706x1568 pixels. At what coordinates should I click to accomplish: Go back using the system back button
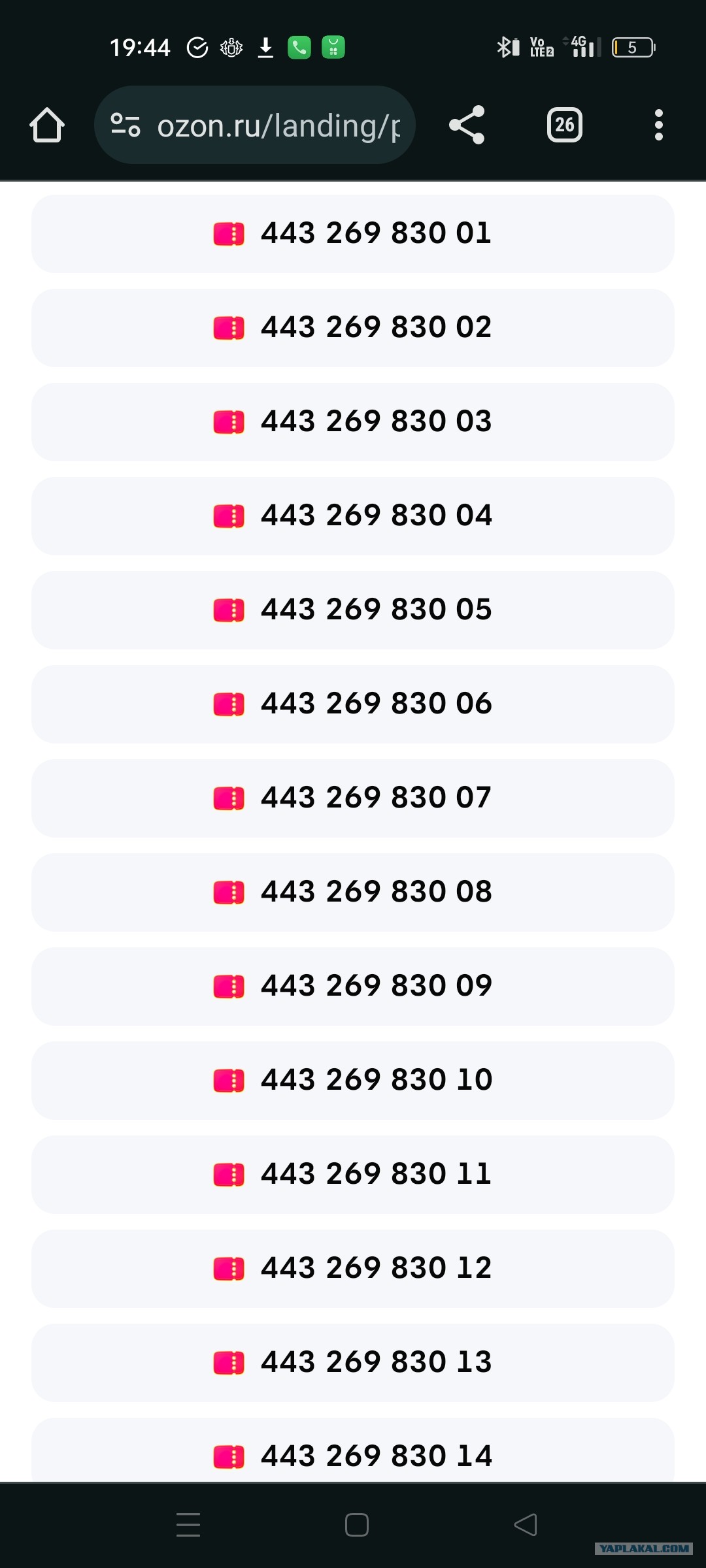(526, 1525)
